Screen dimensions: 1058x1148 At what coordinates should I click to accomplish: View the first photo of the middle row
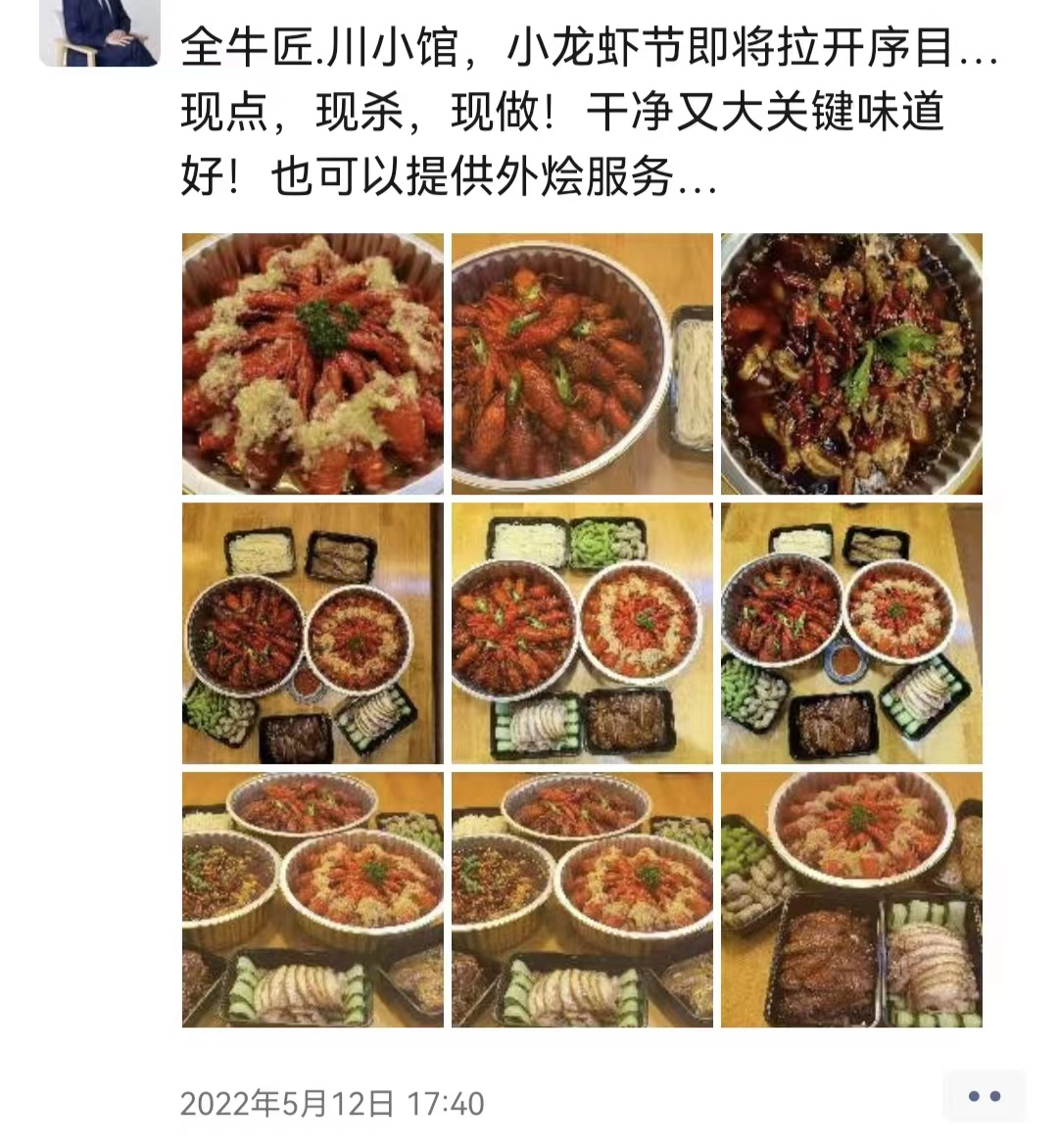point(312,633)
